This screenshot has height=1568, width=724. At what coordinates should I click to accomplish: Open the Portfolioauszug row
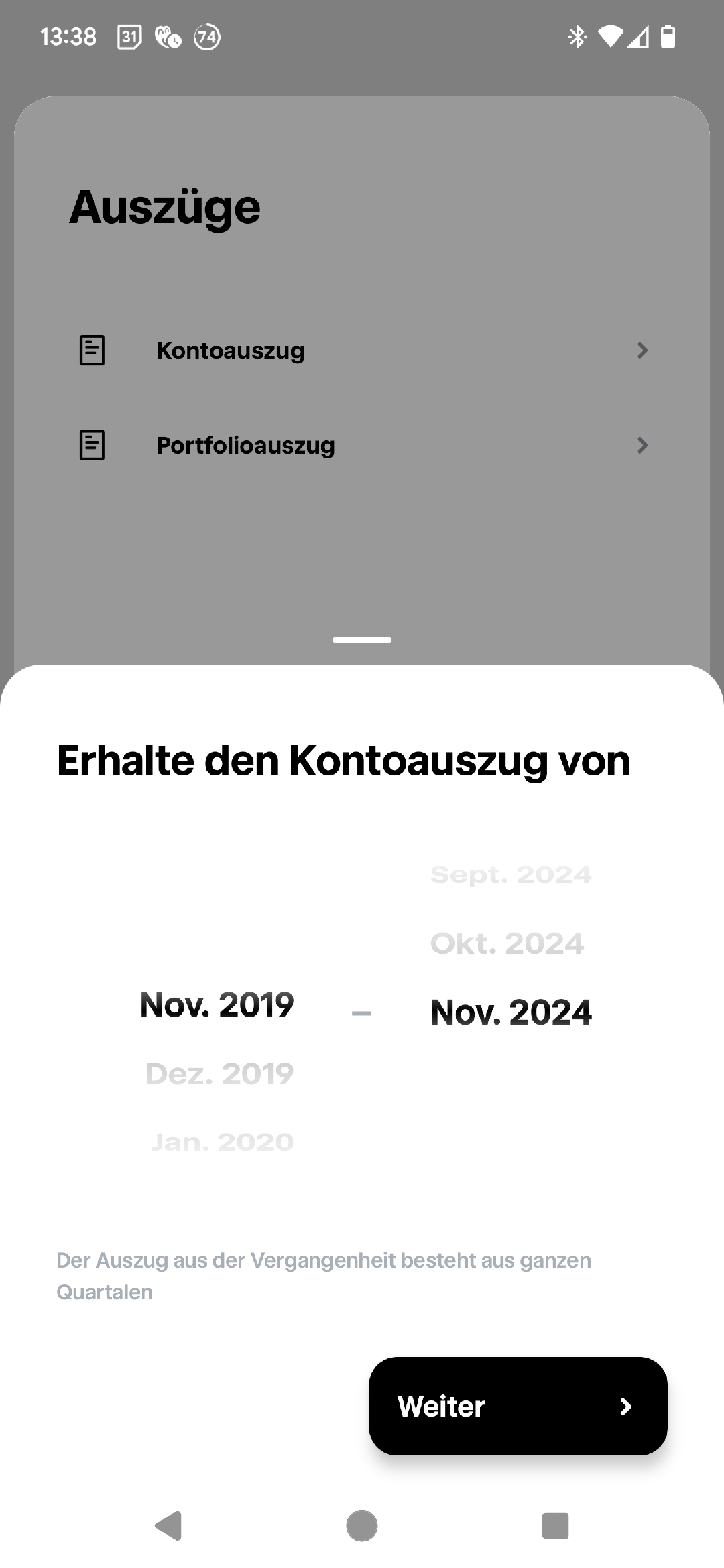coord(362,445)
